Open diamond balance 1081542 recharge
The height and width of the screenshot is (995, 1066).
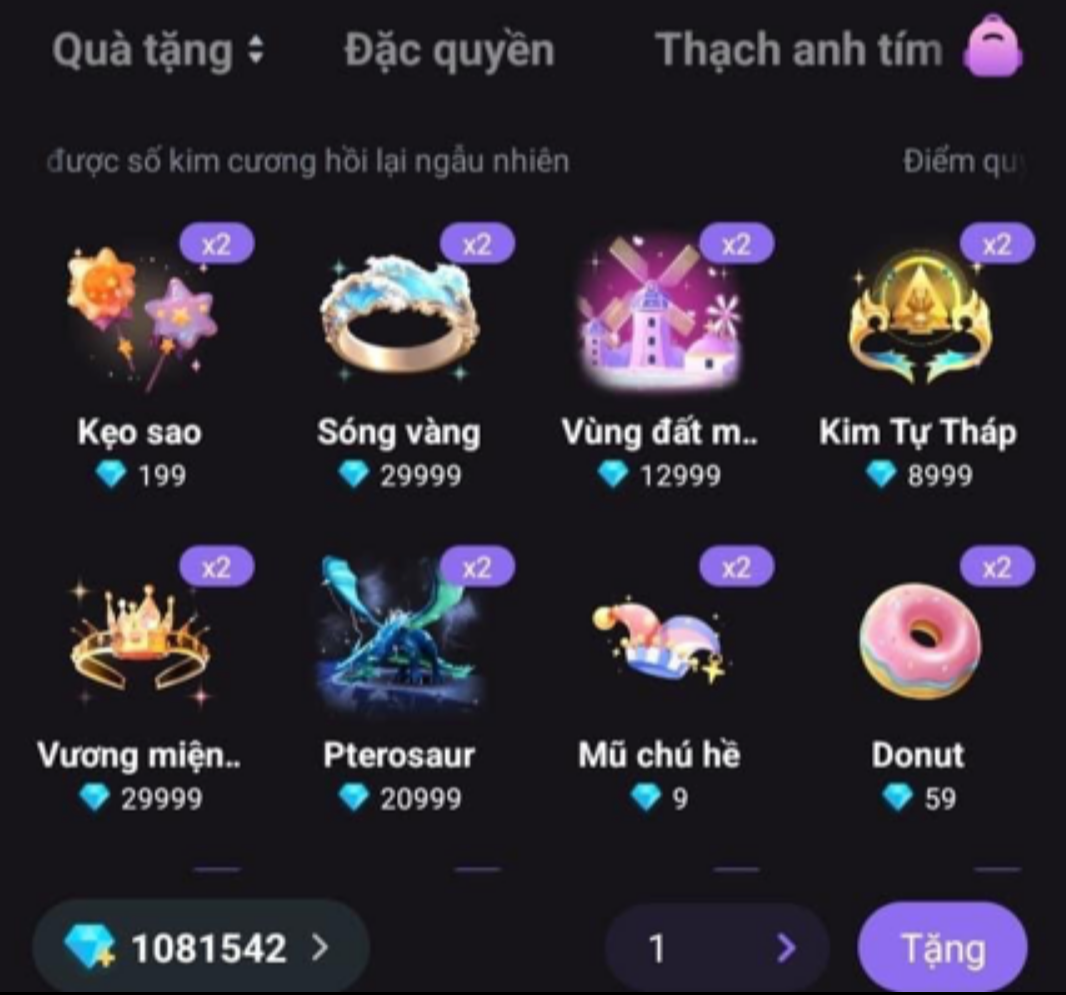(200, 947)
